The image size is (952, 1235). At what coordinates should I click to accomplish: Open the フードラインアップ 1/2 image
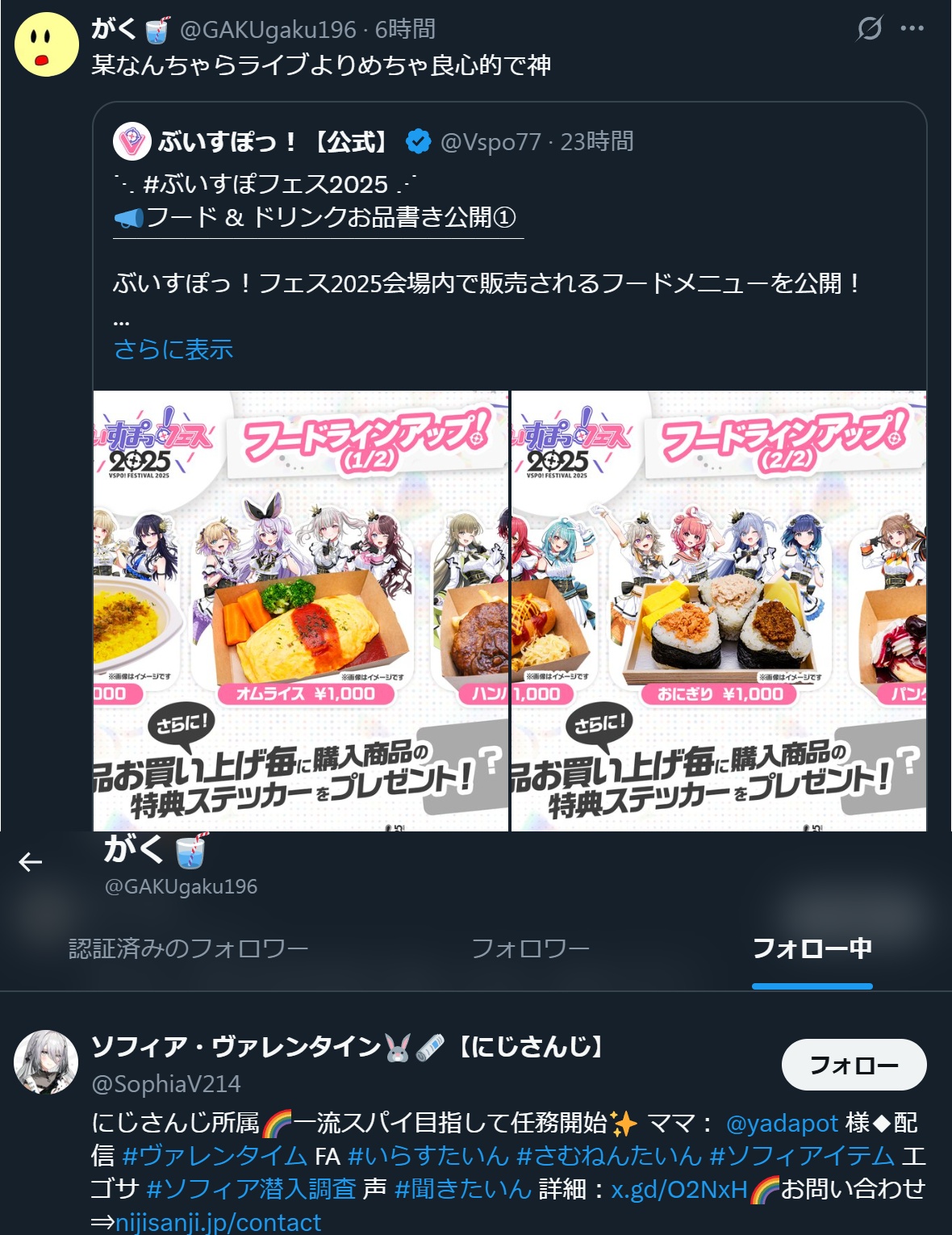[x=301, y=611]
